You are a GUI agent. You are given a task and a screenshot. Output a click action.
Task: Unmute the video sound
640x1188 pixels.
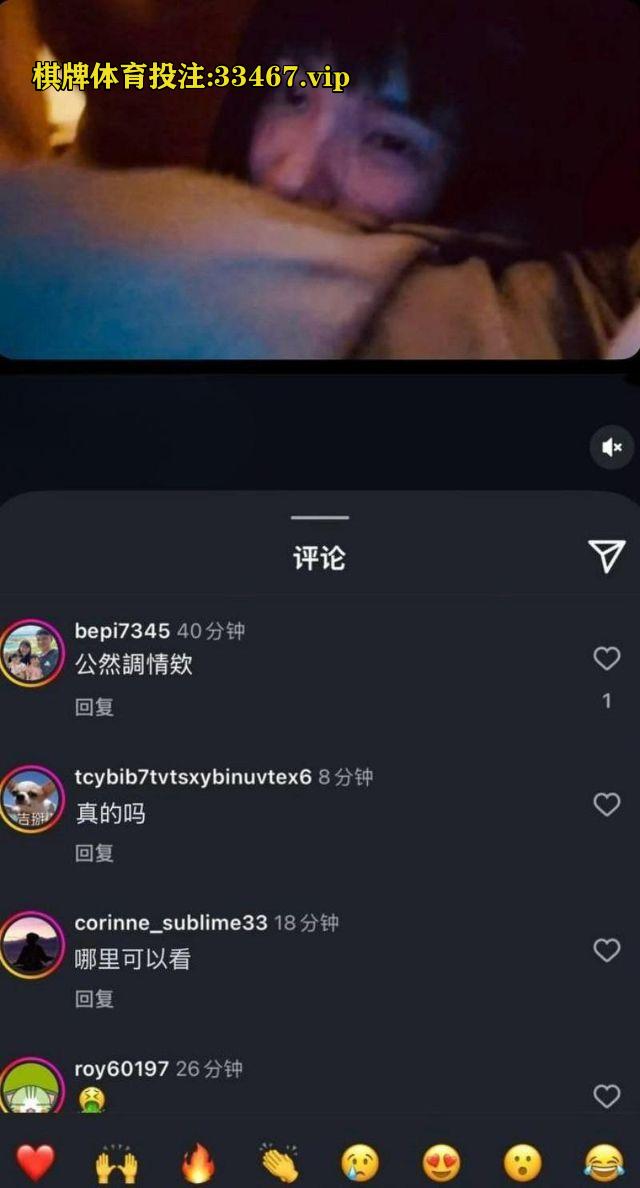[612, 447]
